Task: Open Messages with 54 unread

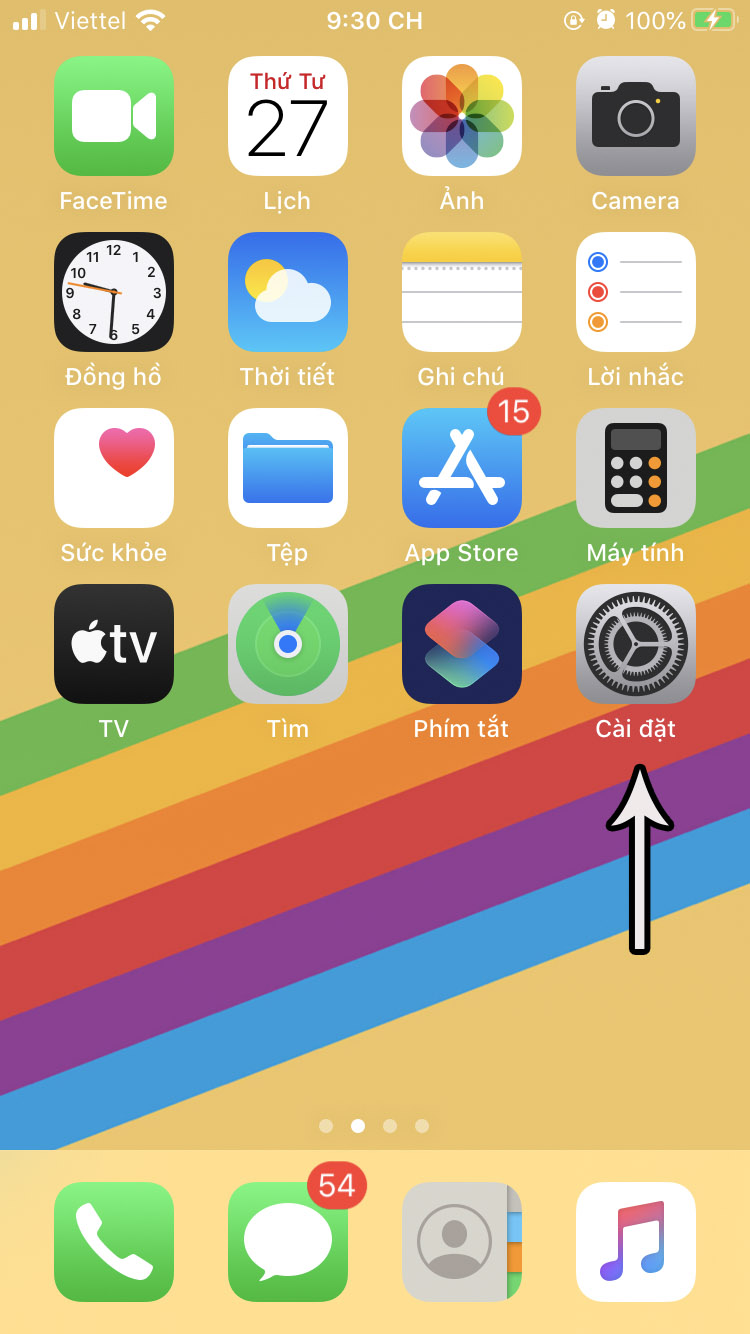Action: 288,1242
